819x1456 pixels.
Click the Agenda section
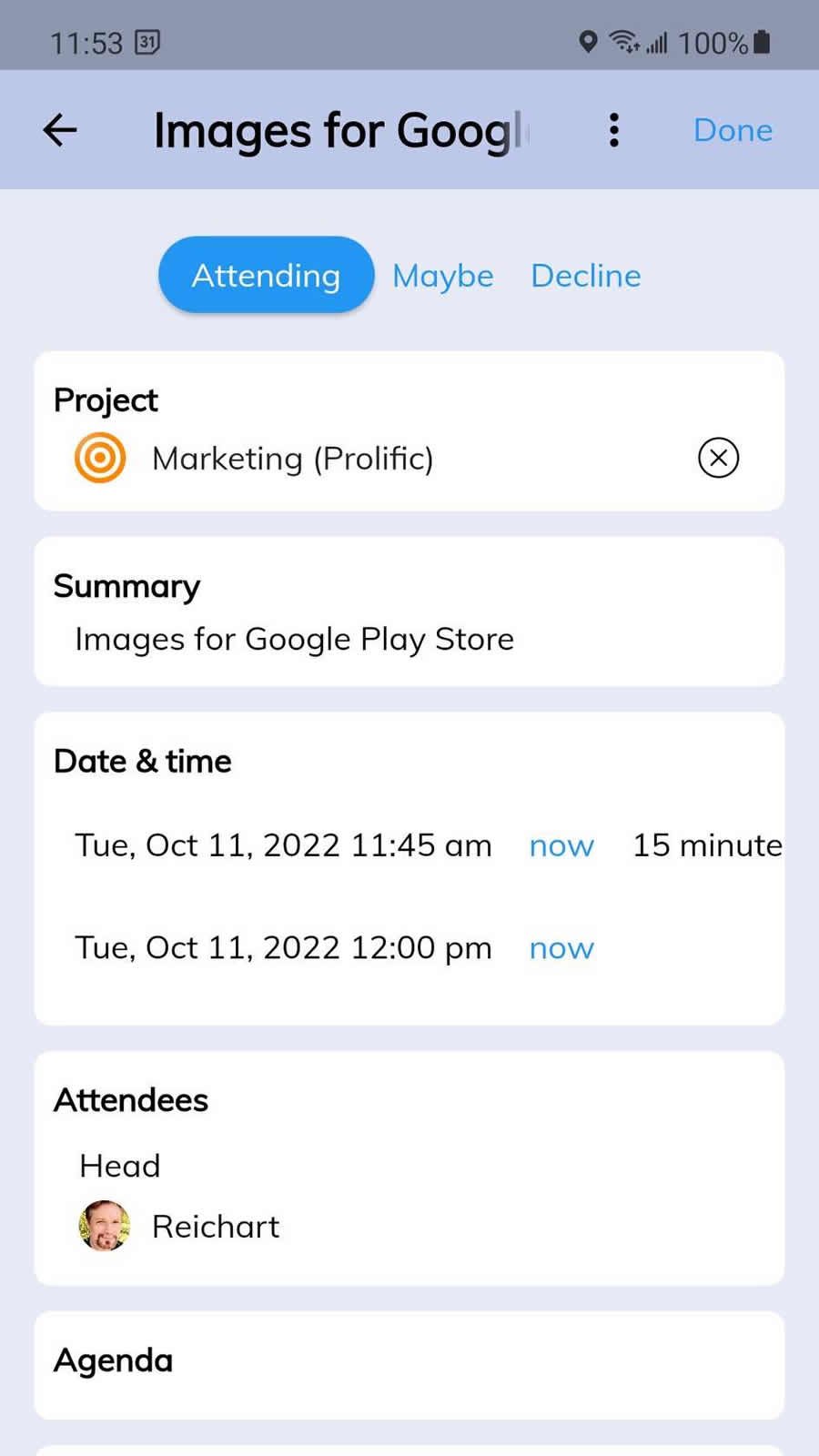point(113,1360)
